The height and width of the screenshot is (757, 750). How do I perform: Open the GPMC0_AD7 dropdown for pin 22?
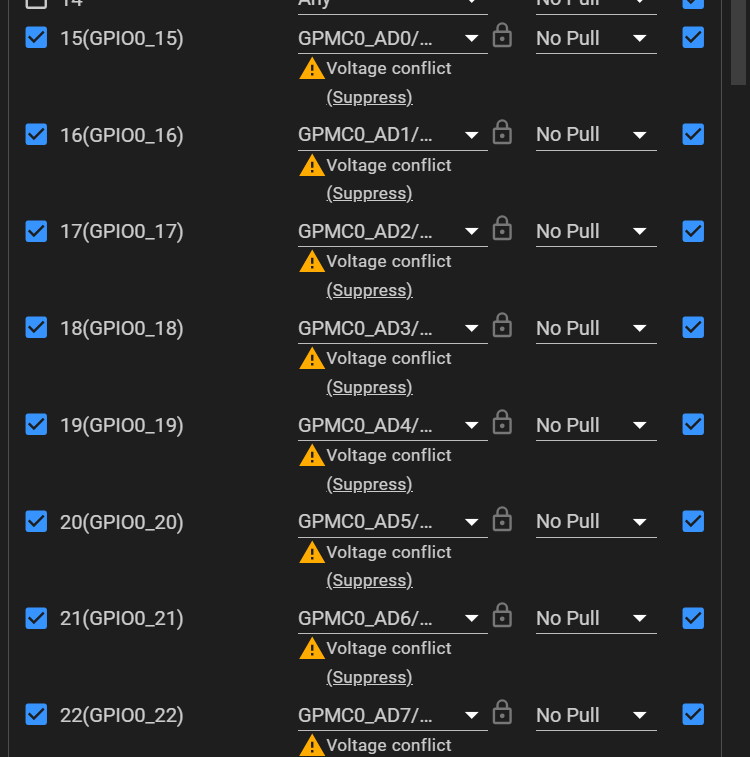pos(391,716)
